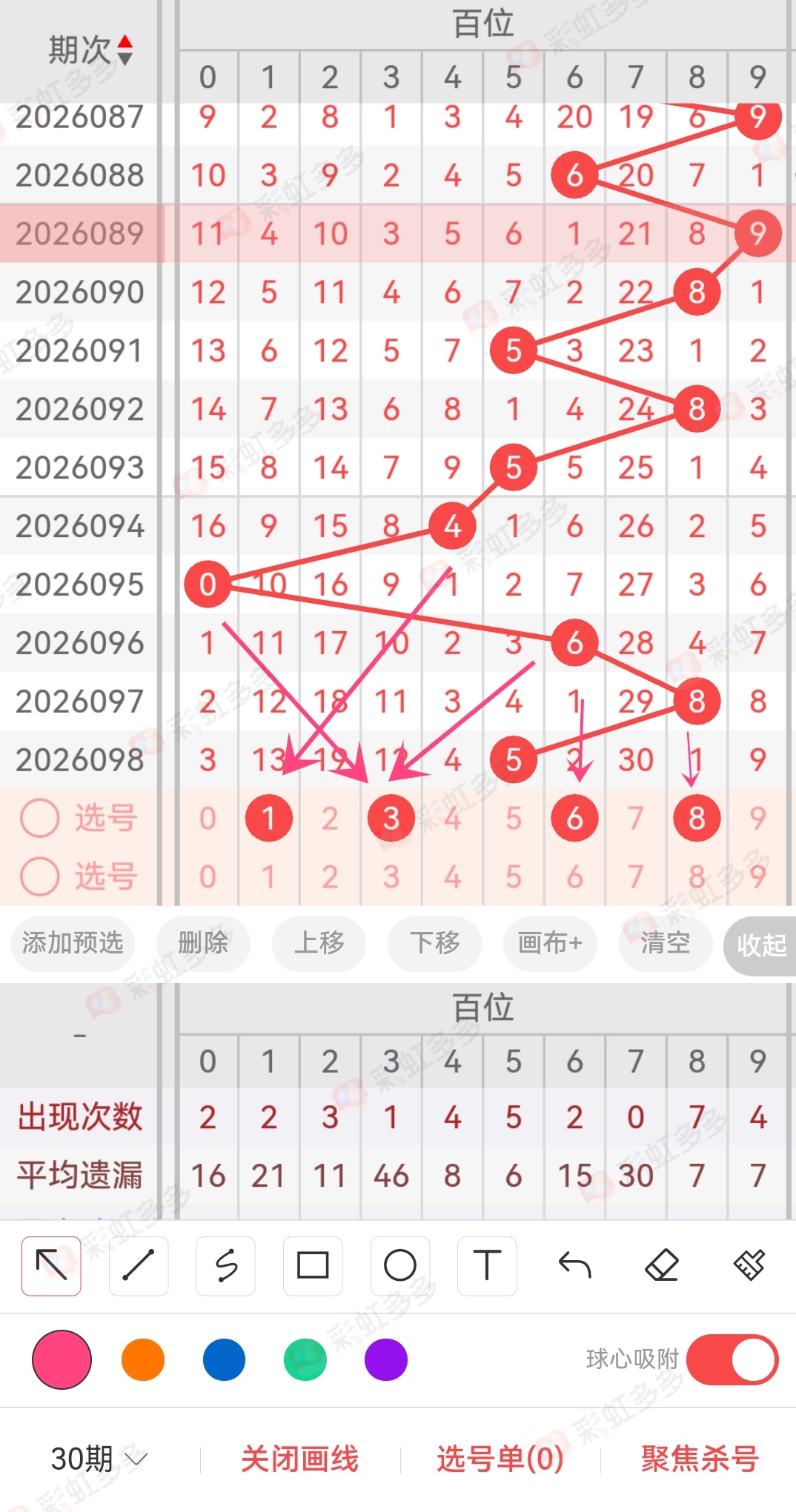This screenshot has height=1512, width=796.
Task: Choose the blue color swatch
Action: click(x=224, y=1359)
